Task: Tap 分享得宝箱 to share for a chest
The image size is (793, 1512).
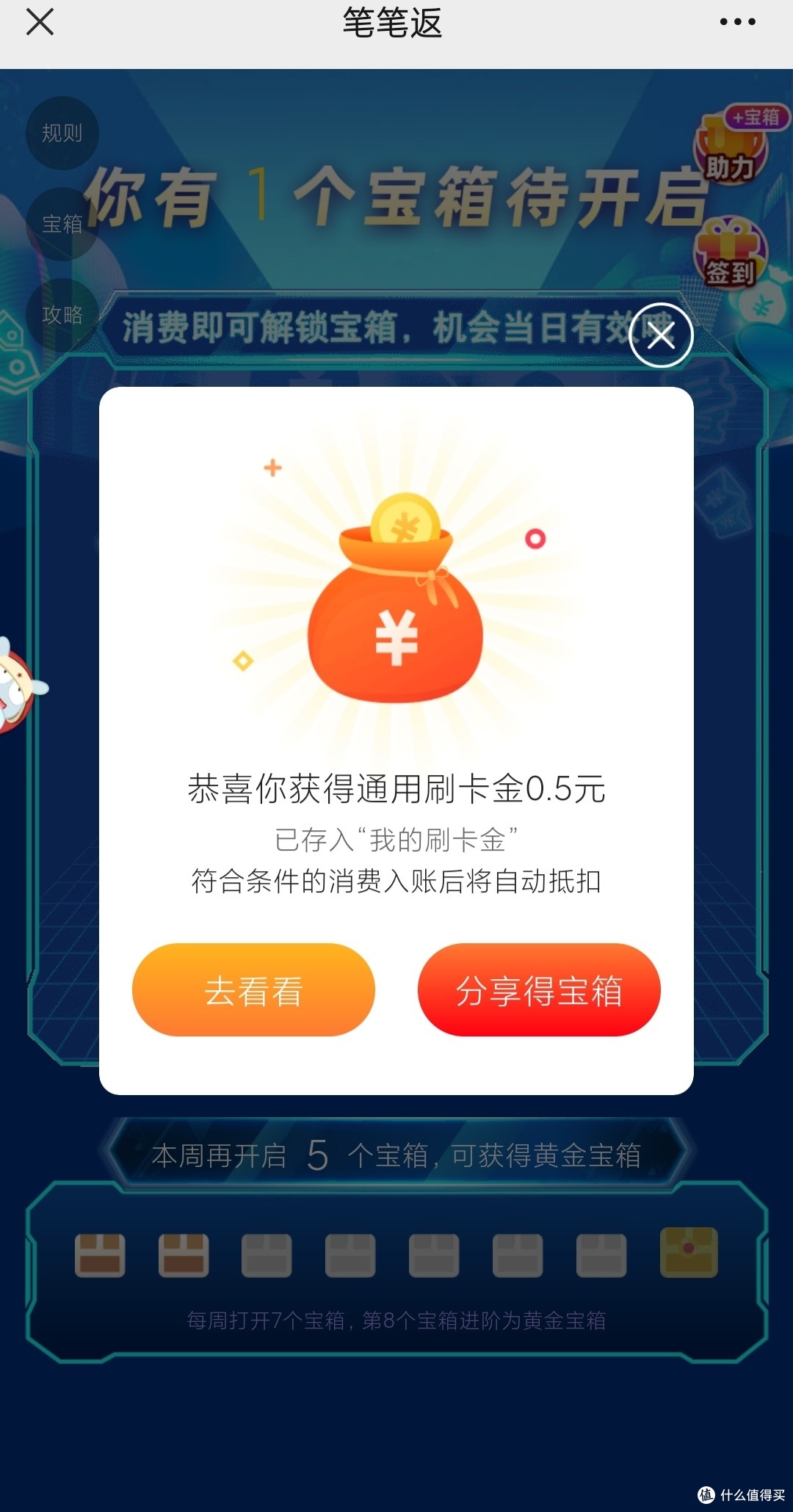Action: pyautogui.click(x=539, y=989)
